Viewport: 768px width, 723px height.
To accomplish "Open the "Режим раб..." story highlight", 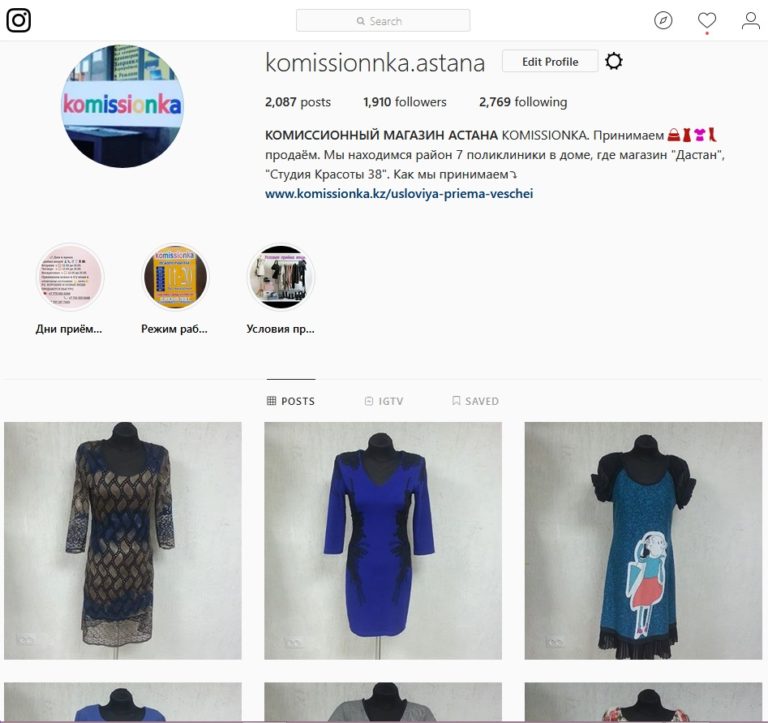I will point(176,277).
